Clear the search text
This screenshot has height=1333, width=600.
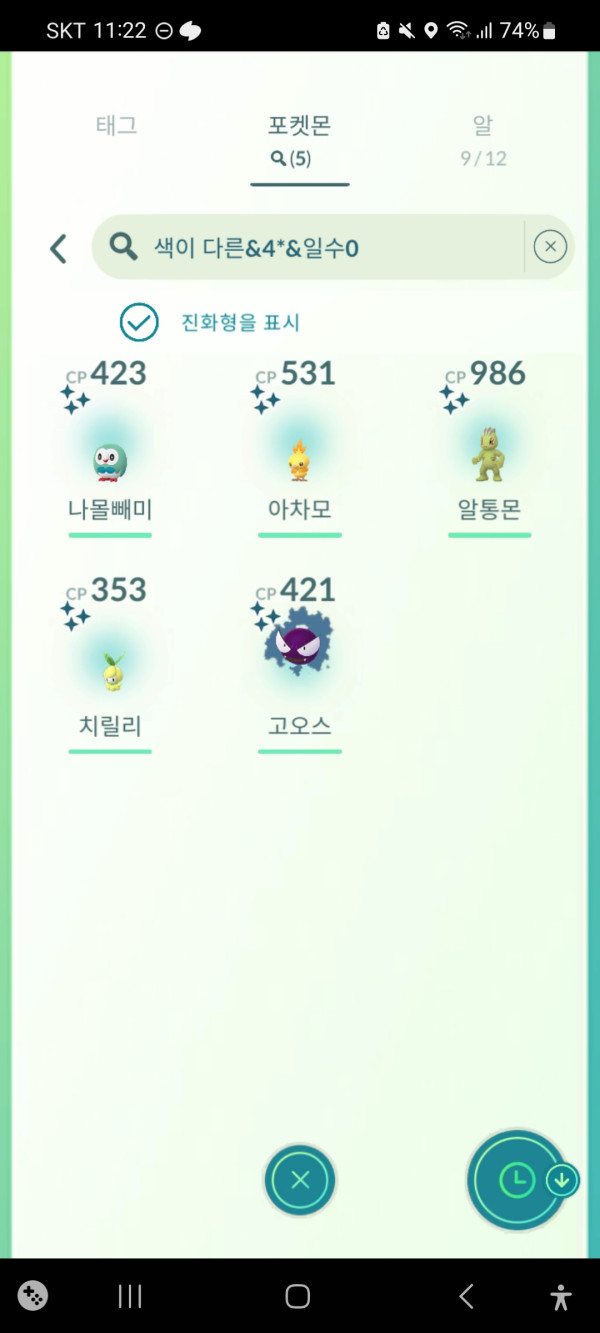click(550, 247)
